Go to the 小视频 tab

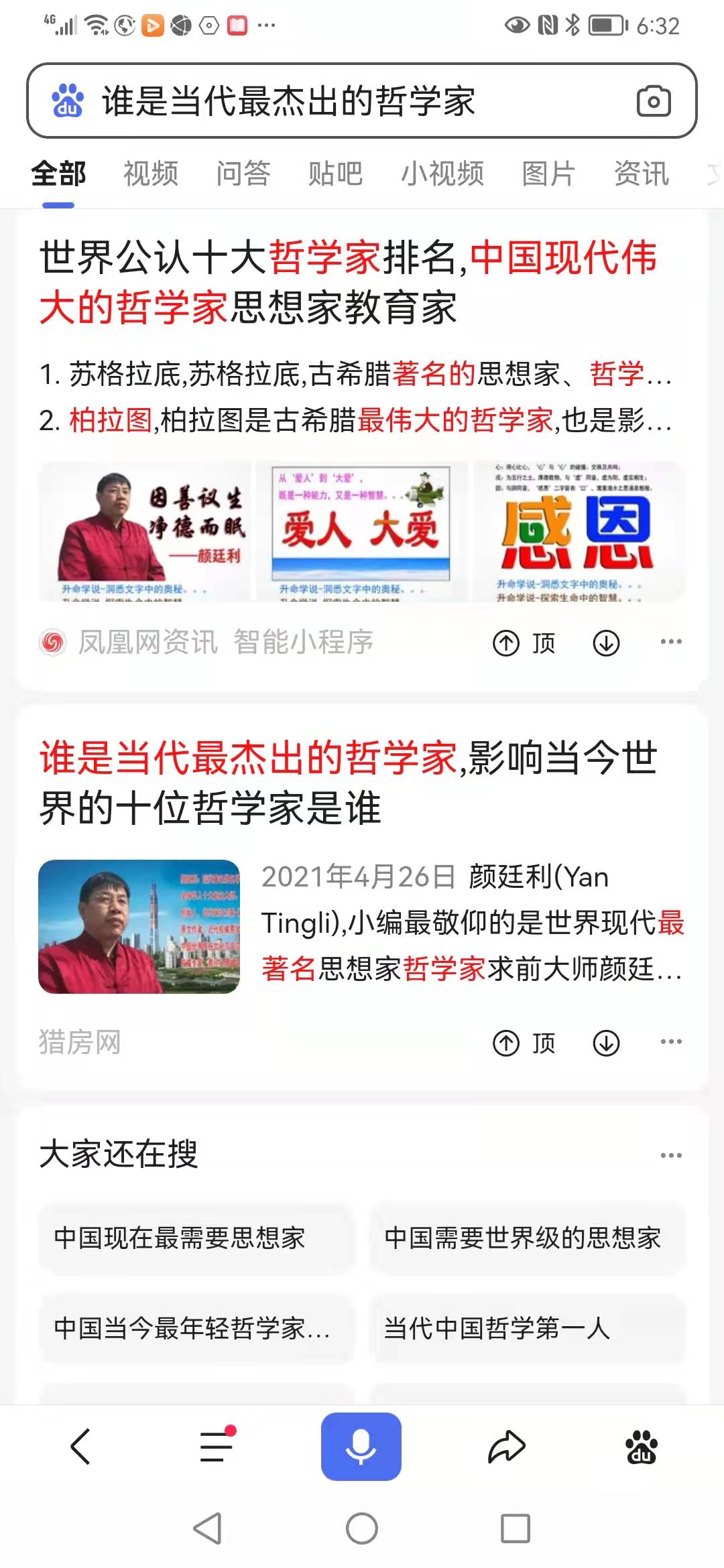442,174
